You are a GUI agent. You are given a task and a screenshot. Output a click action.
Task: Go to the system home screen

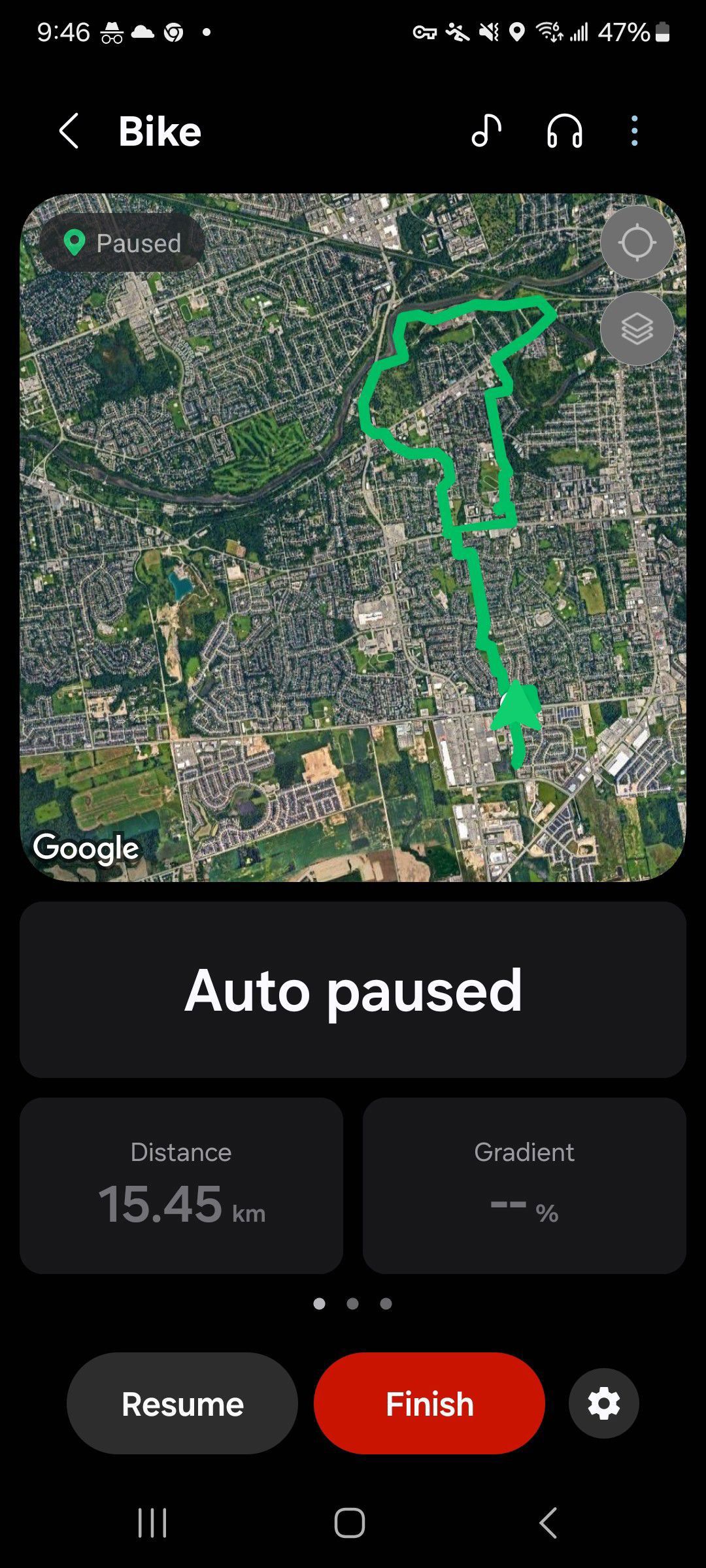350,1523
